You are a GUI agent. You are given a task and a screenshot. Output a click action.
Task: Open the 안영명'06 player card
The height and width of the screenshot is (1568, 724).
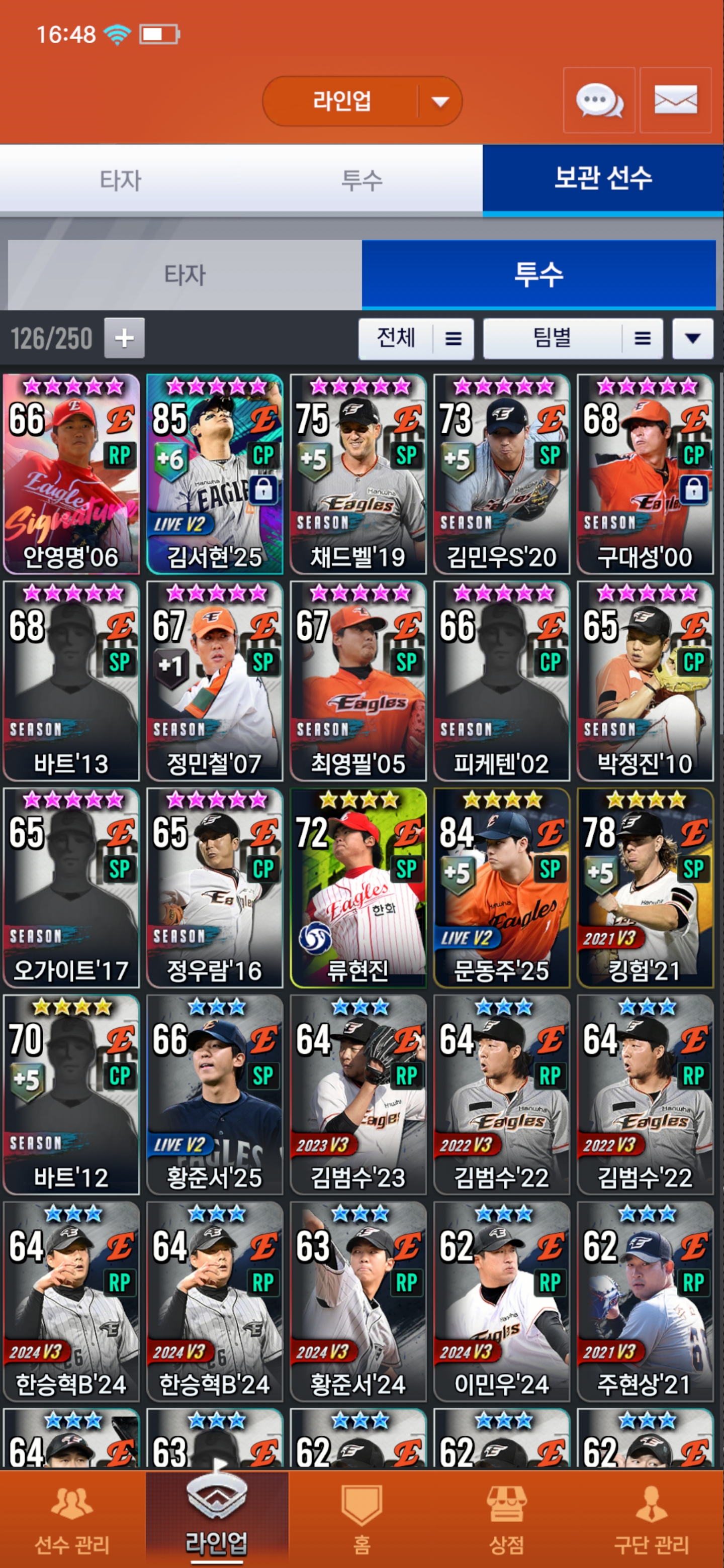tap(71, 474)
